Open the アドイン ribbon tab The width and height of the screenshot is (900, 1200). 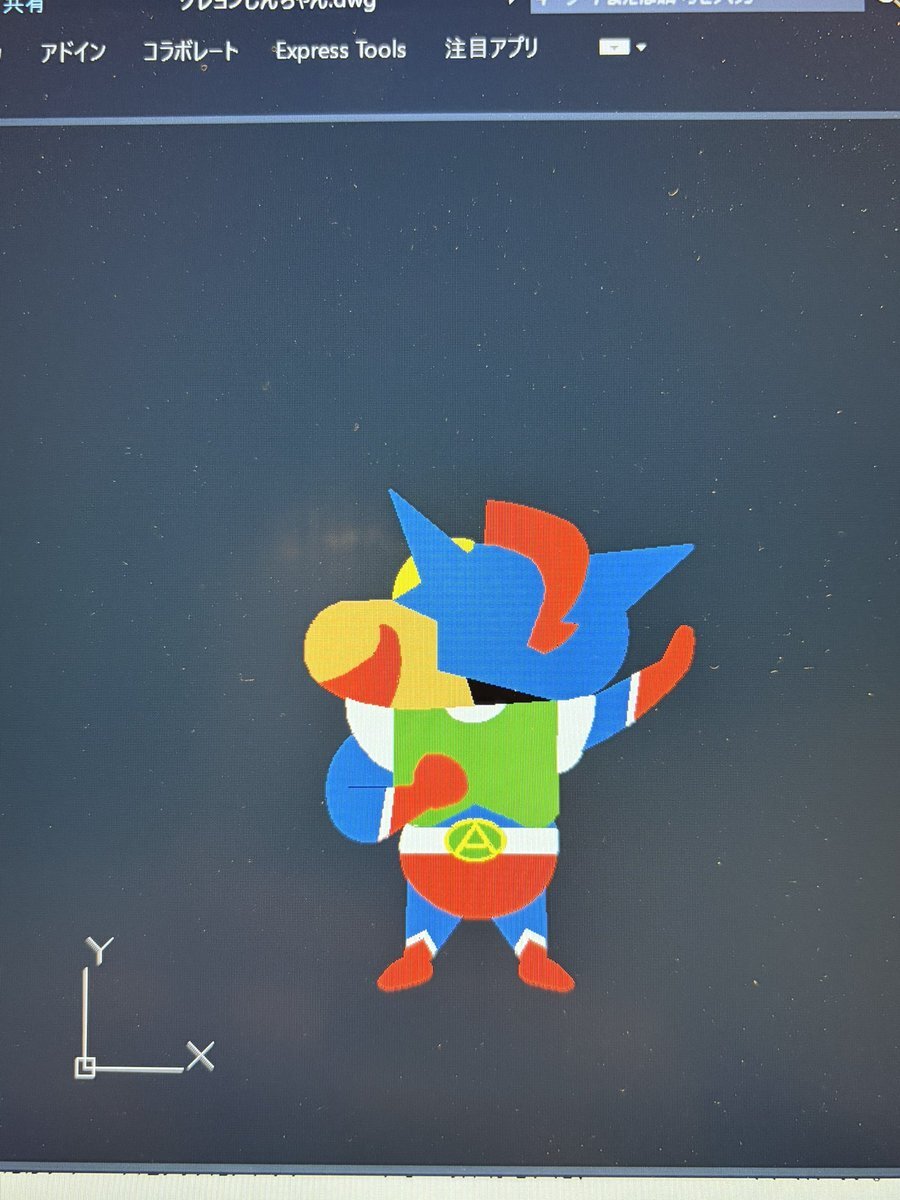[x=72, y=52]
